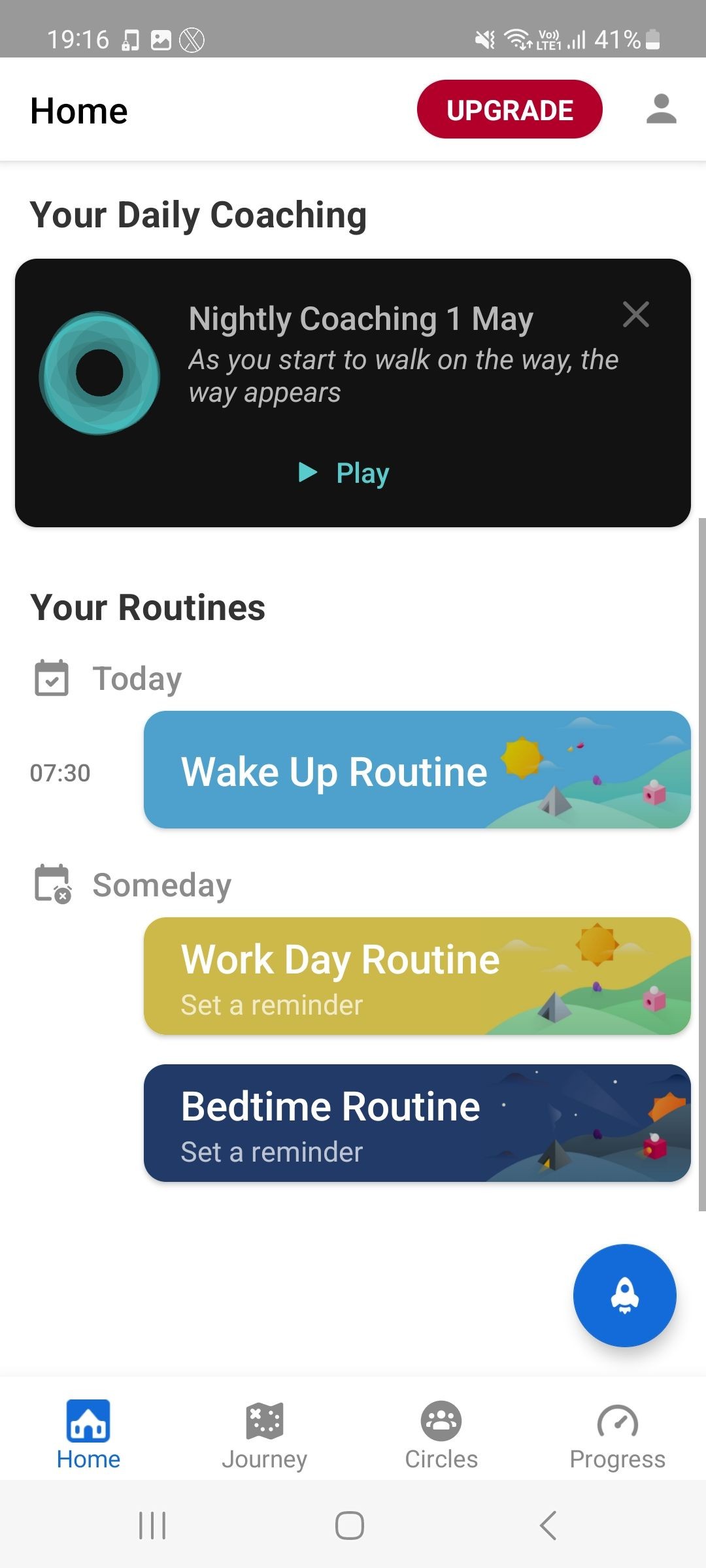Switch to the Progress tab
706x1568 pixels.
[x=617, y=1435]
